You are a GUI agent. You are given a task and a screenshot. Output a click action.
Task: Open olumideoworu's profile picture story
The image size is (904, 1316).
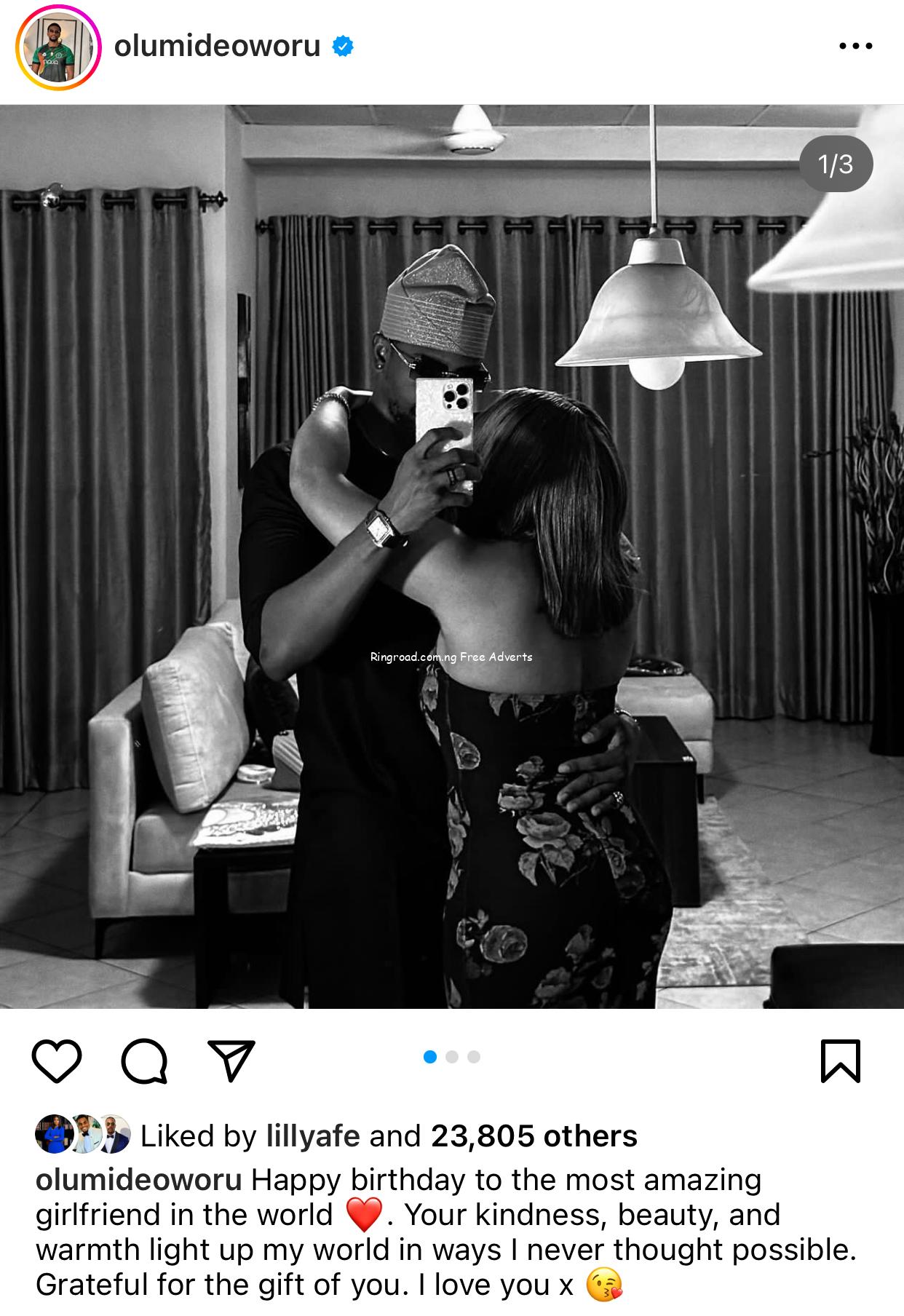[x=58, y=48]
